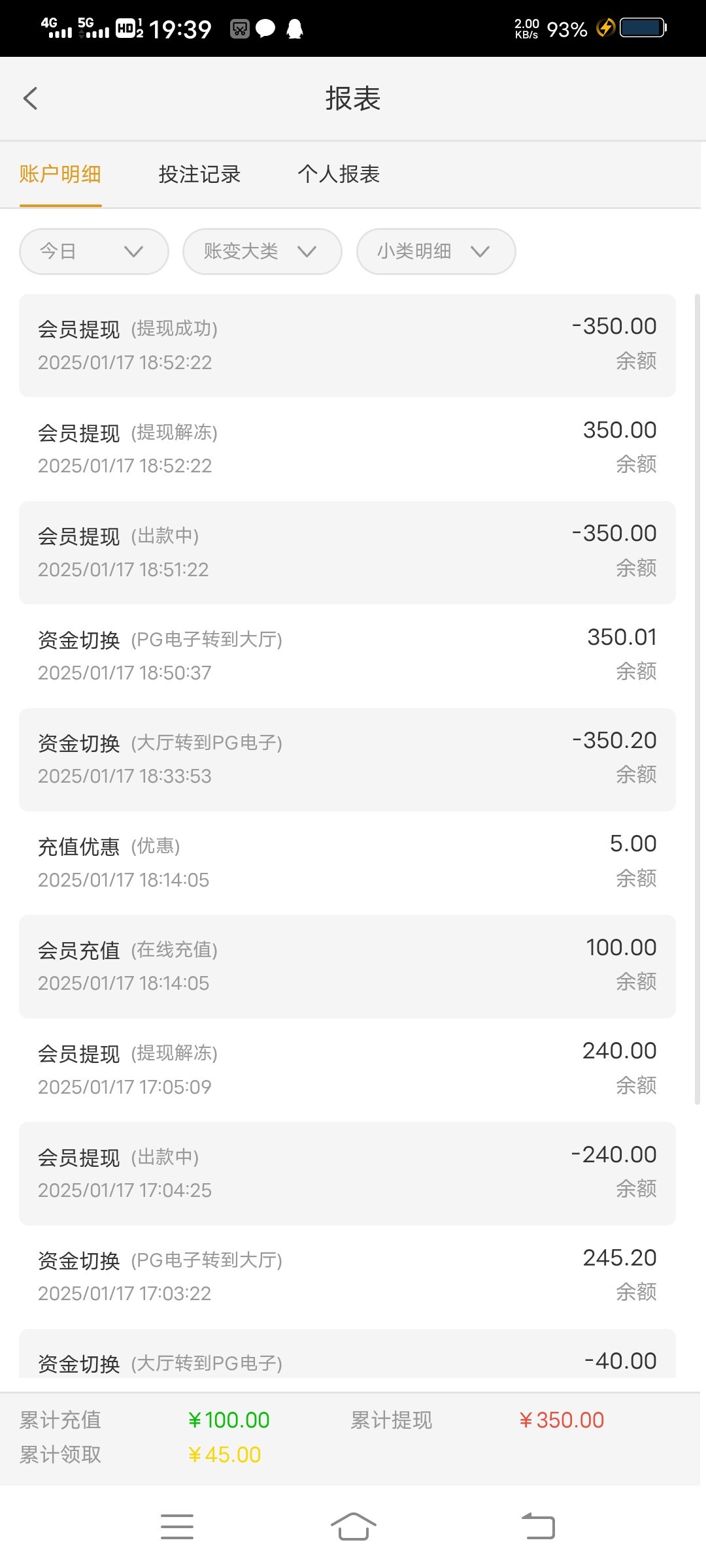
Task: Go back using the top-left arrow
Action: point(30,99)
